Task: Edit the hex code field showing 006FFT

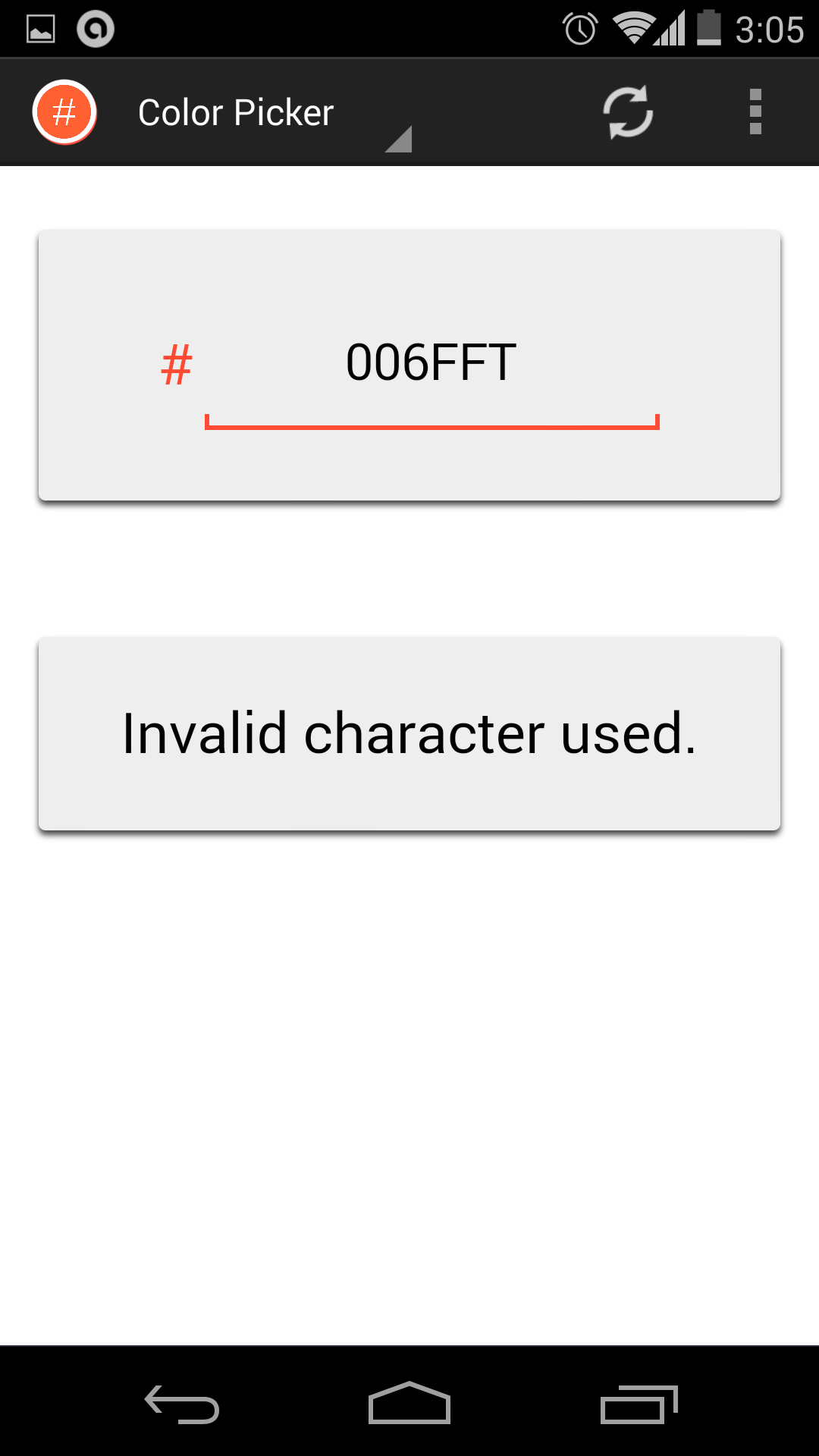Action: coord(431,364)
